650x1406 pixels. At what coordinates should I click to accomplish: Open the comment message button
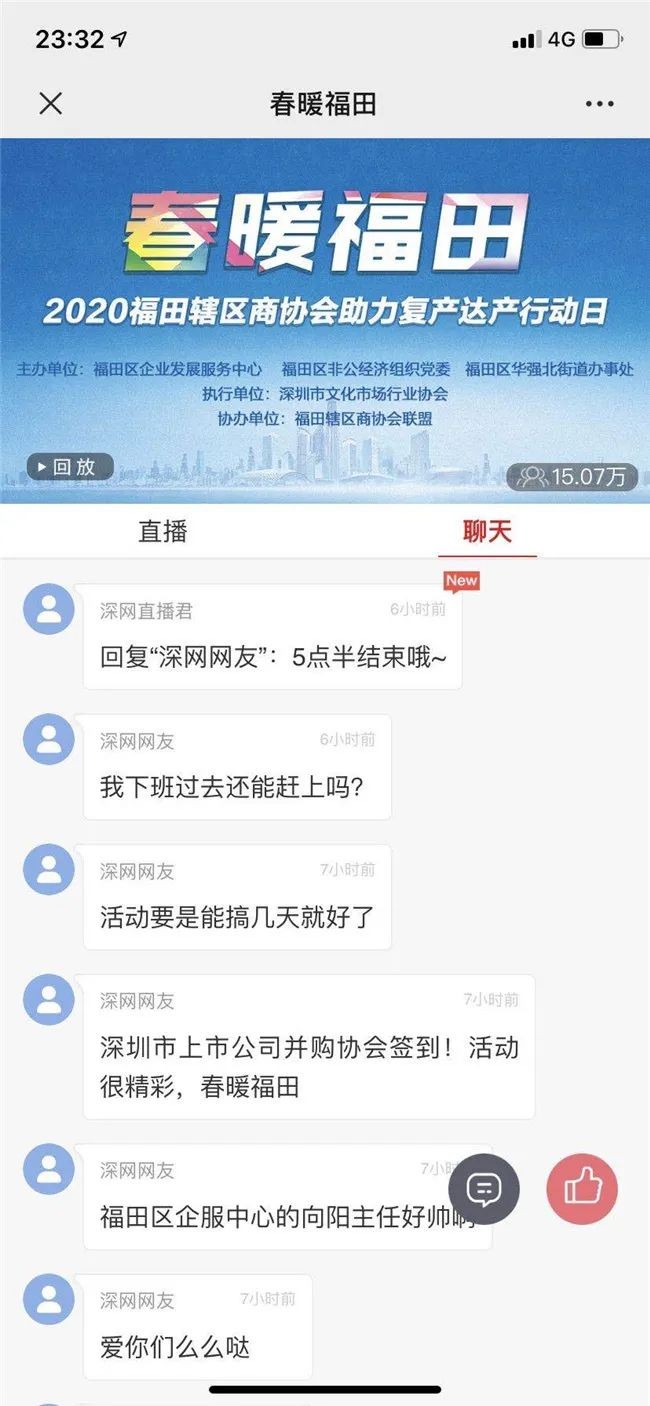click(x=484, y=1189)
